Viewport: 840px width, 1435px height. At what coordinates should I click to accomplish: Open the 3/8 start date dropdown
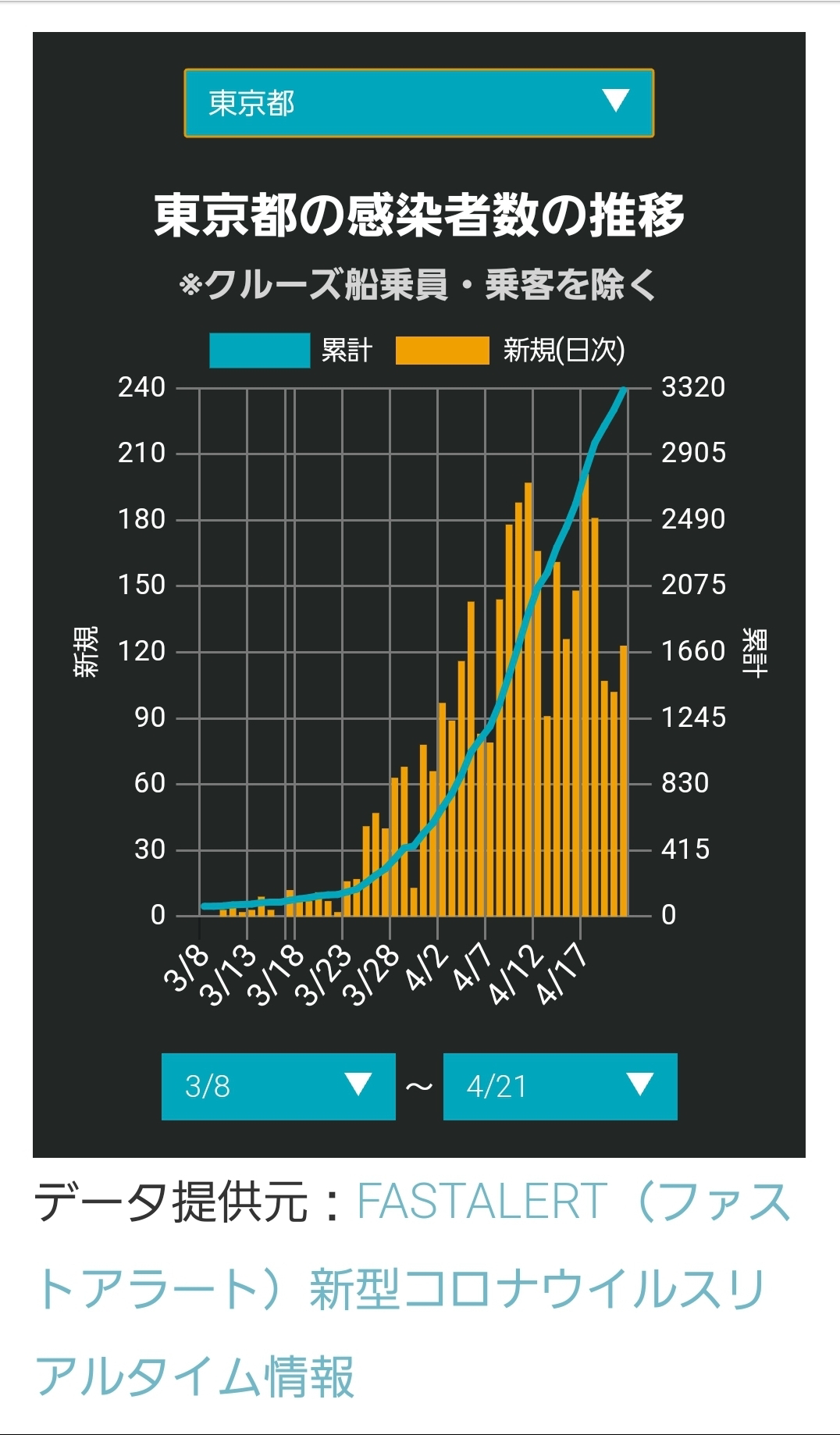[279, 1086]
